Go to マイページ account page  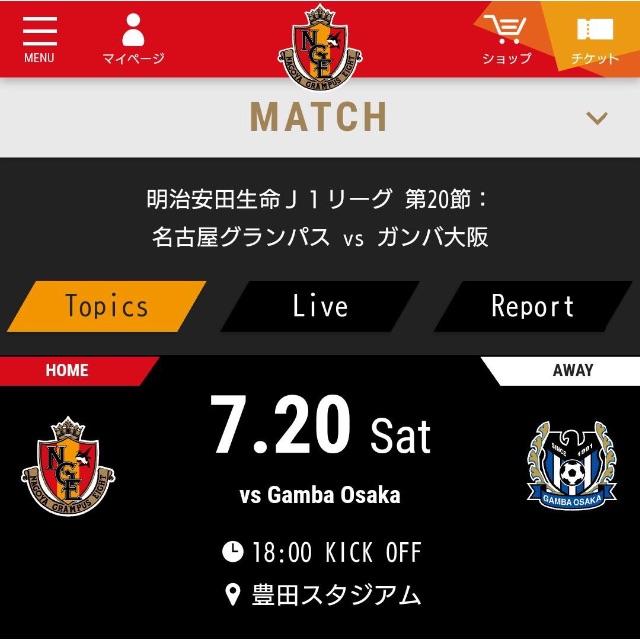point(133,38)
